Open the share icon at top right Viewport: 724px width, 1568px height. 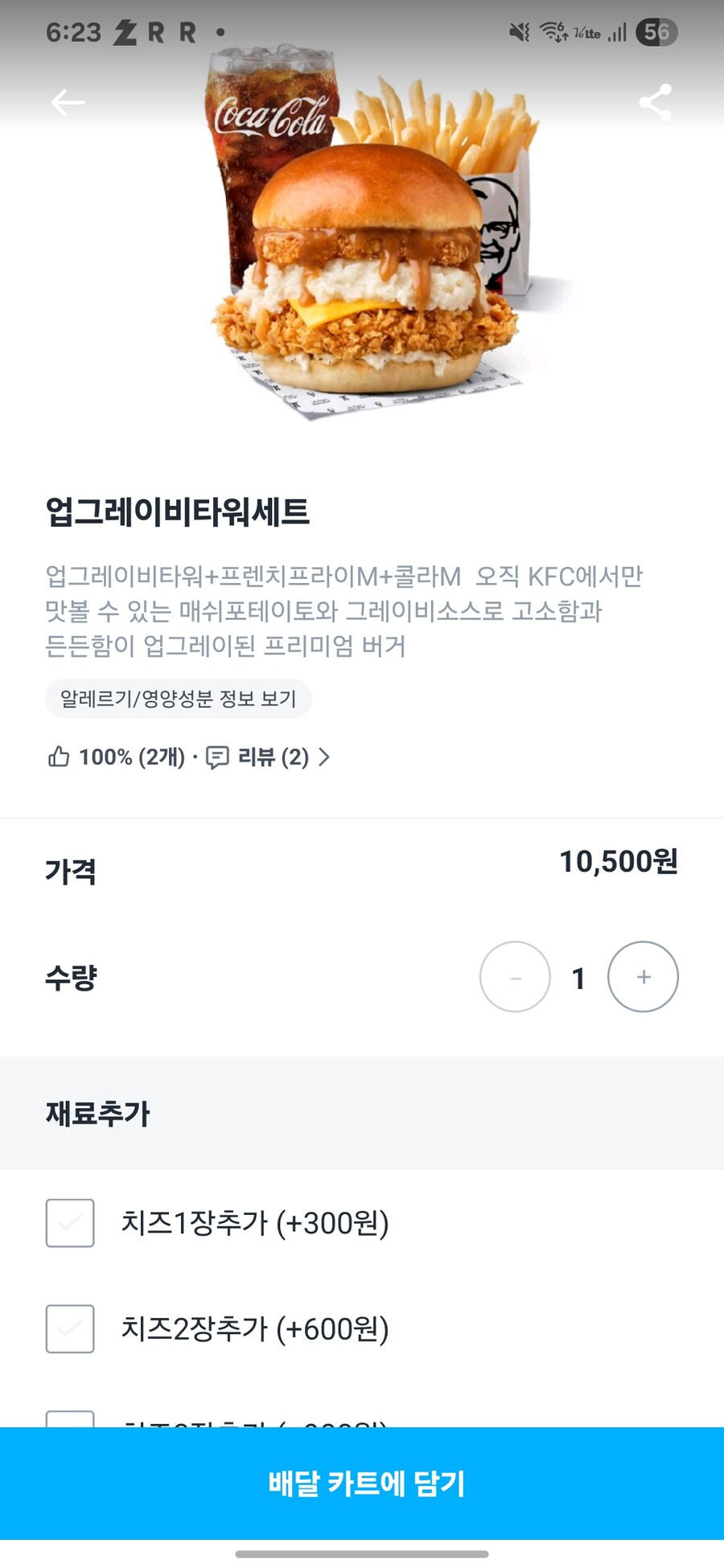tap(656, 101)
